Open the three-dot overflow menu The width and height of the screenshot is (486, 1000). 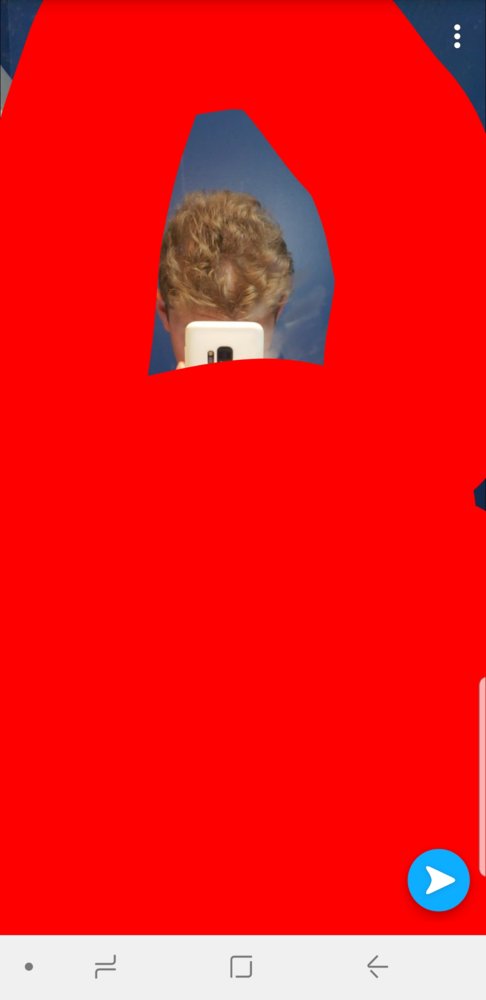[x=457, y=36]
